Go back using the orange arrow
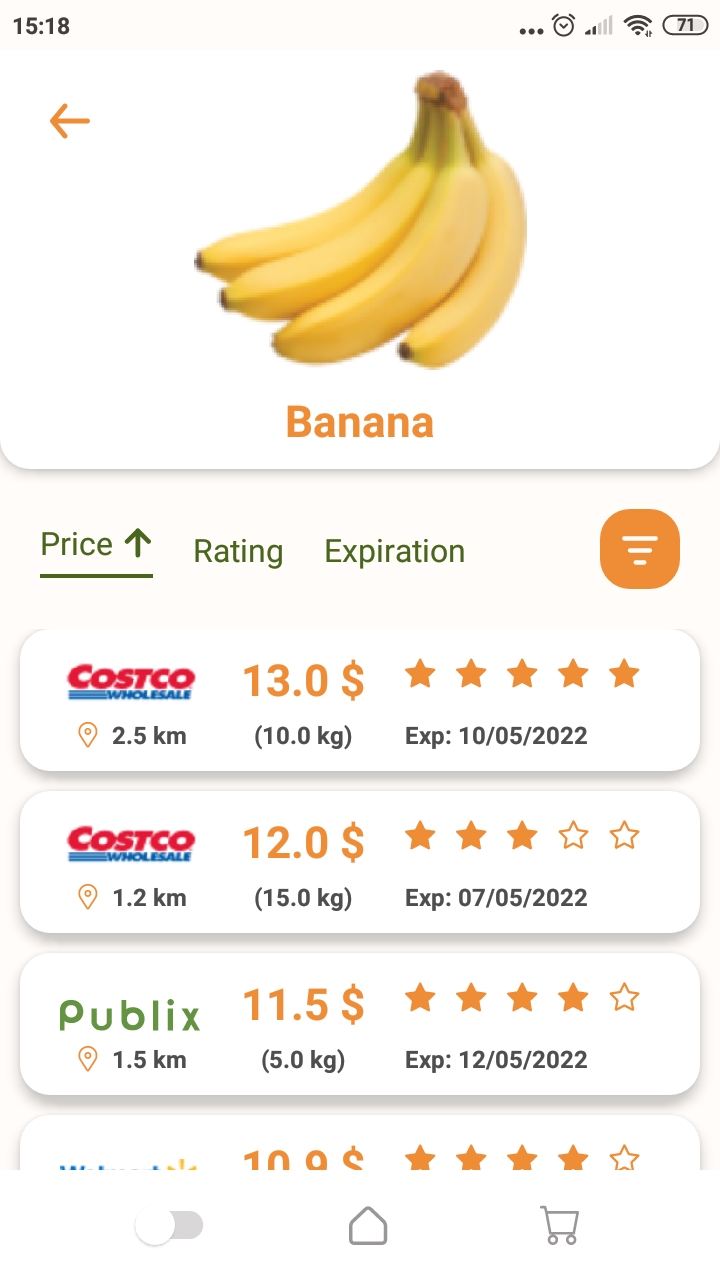Viewport: 720px width, 1280px height. click(70, 122)
